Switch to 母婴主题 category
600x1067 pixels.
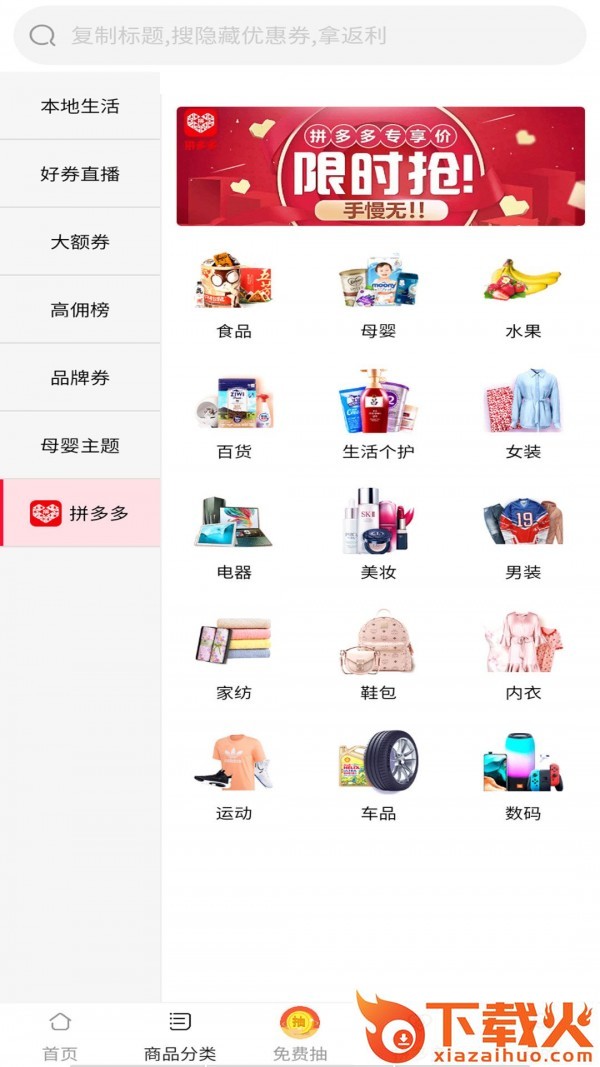coord(80,446)
